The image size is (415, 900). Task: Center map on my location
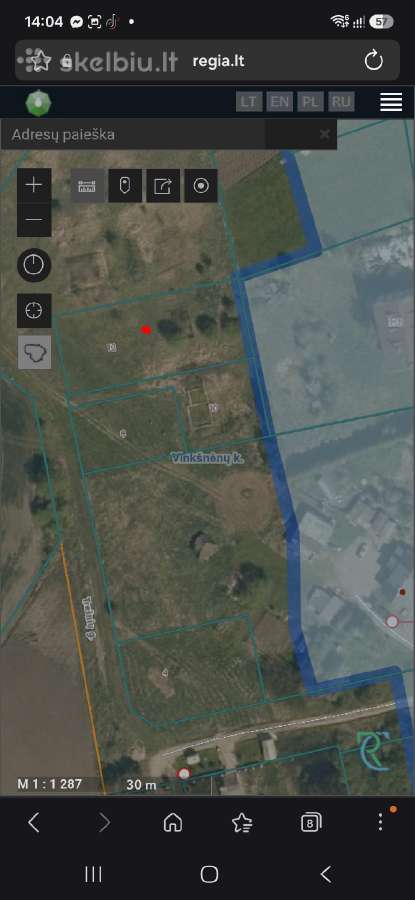tap(34, 311)
